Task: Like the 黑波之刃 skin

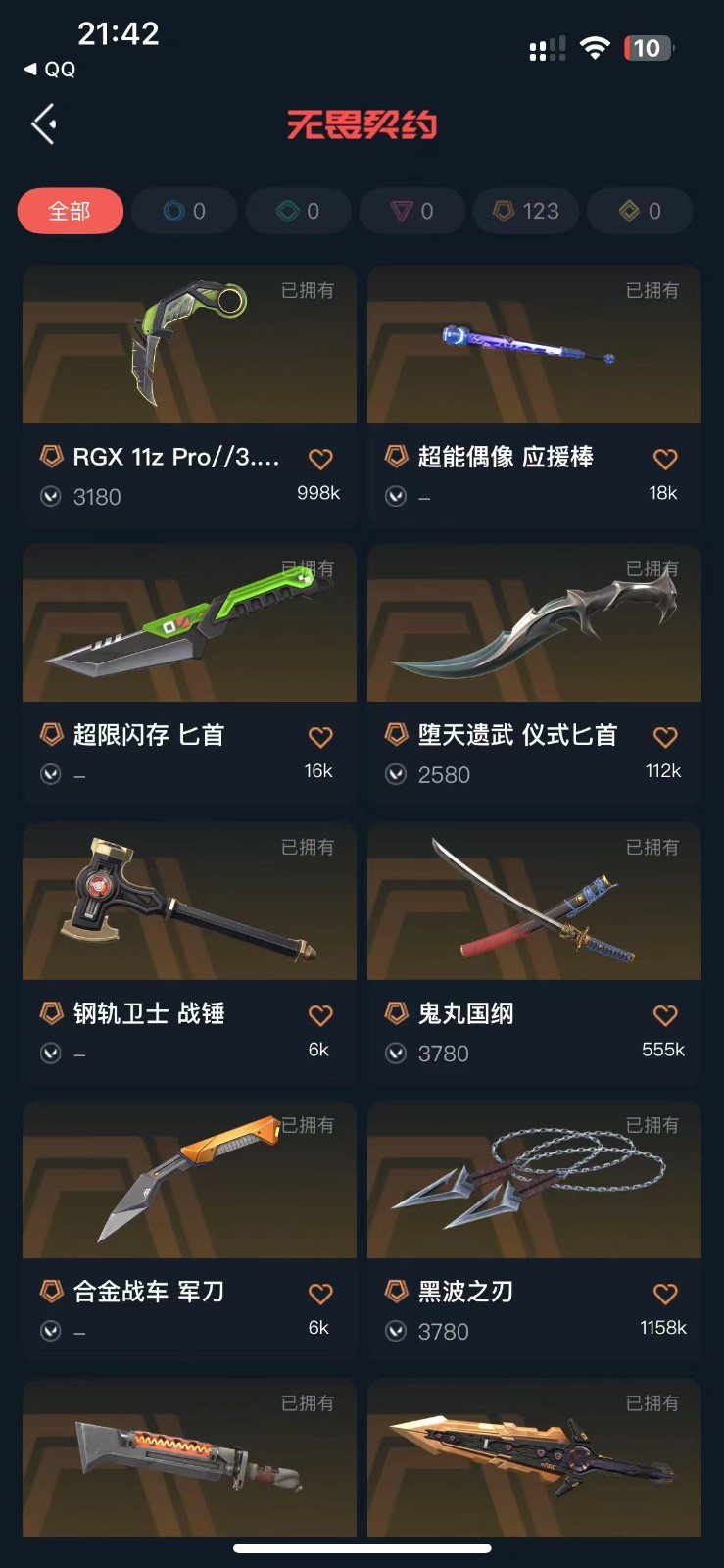Action: click(x=665, y=1294)
